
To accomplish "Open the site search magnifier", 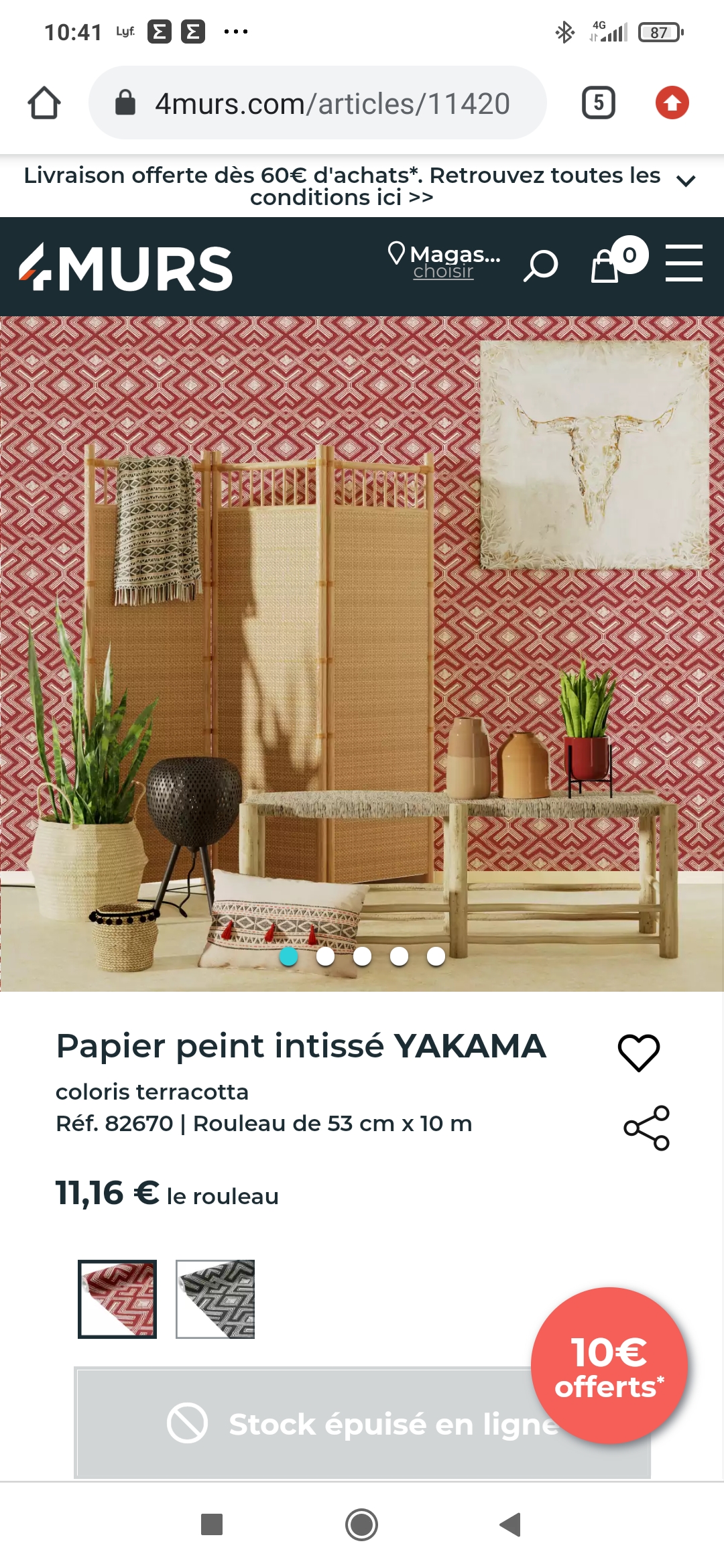I will 540,266.
